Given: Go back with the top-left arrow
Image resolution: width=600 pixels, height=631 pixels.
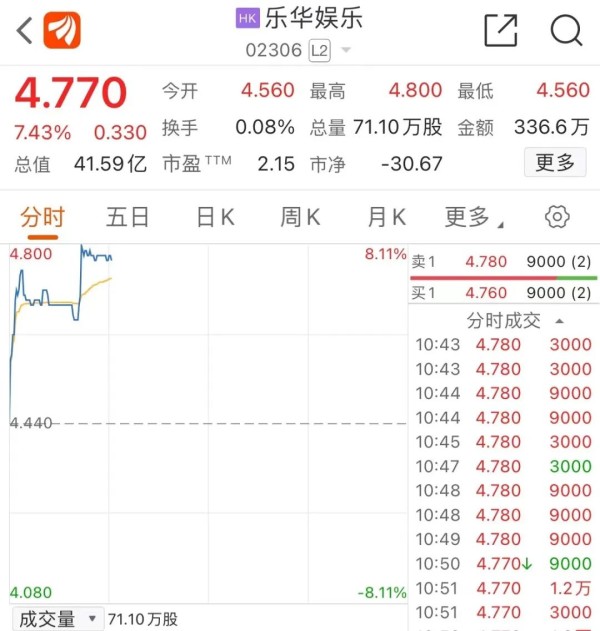Looking at the screenshot, I should (24, 31).
